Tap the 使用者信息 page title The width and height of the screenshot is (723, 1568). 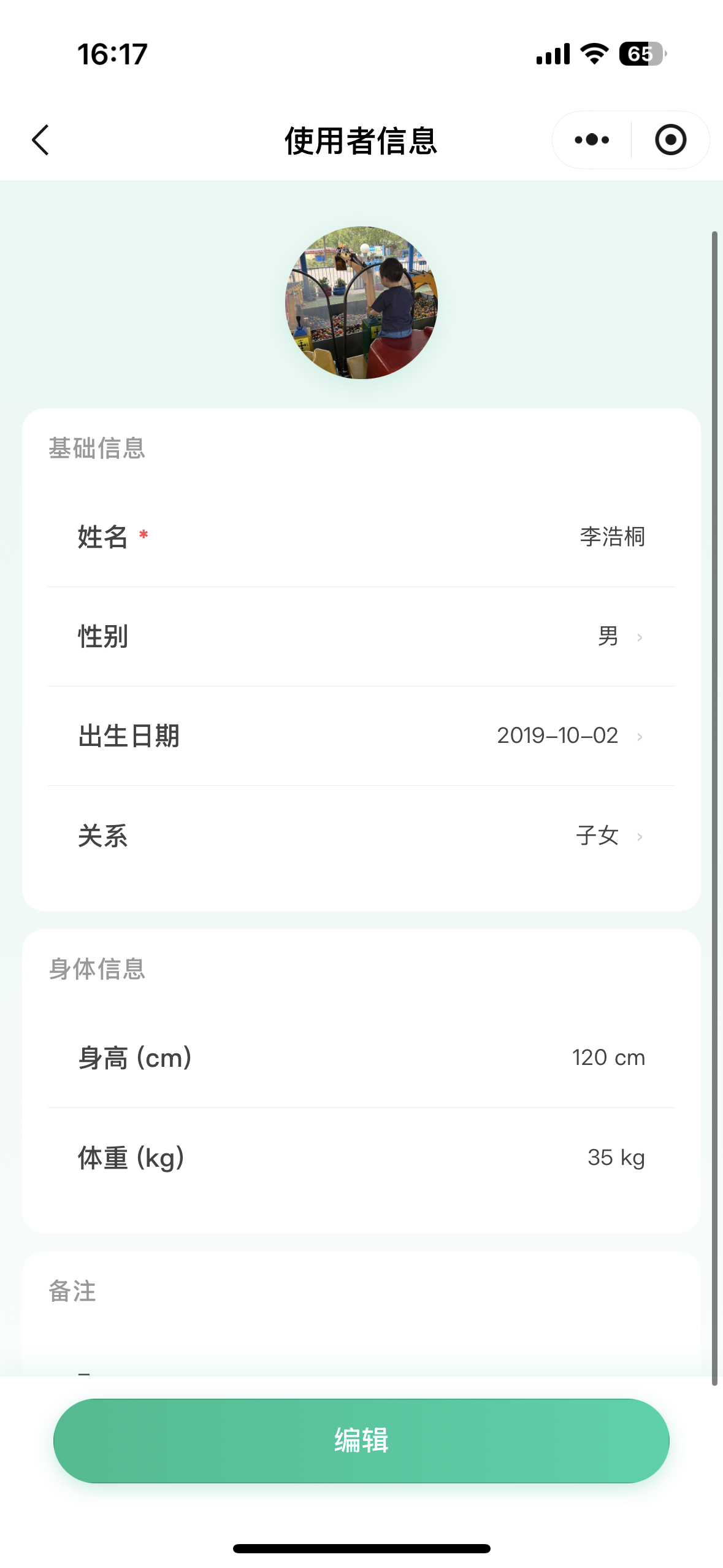coord(361,140)
